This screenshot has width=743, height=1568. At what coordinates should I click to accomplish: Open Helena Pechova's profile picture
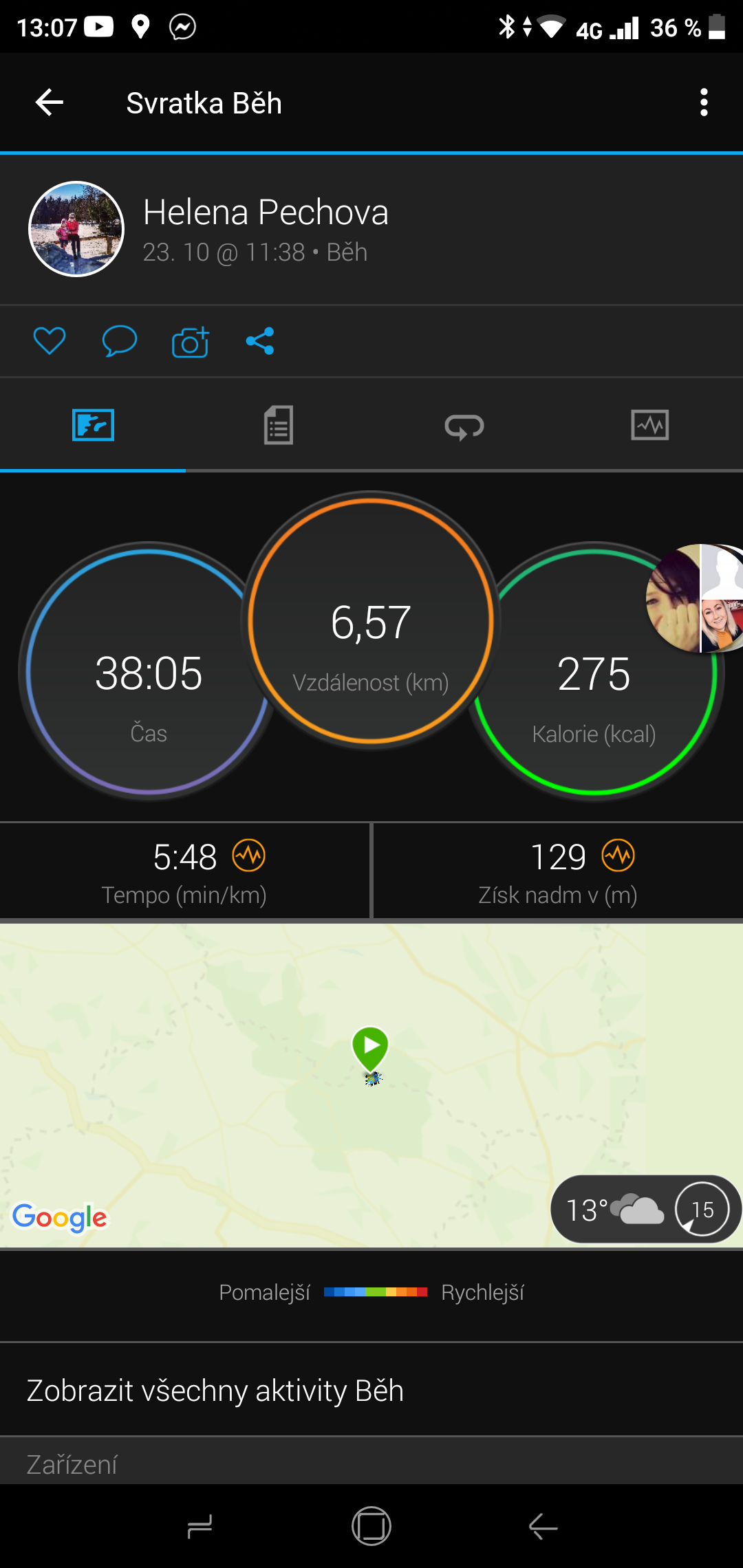coord(76,229)
